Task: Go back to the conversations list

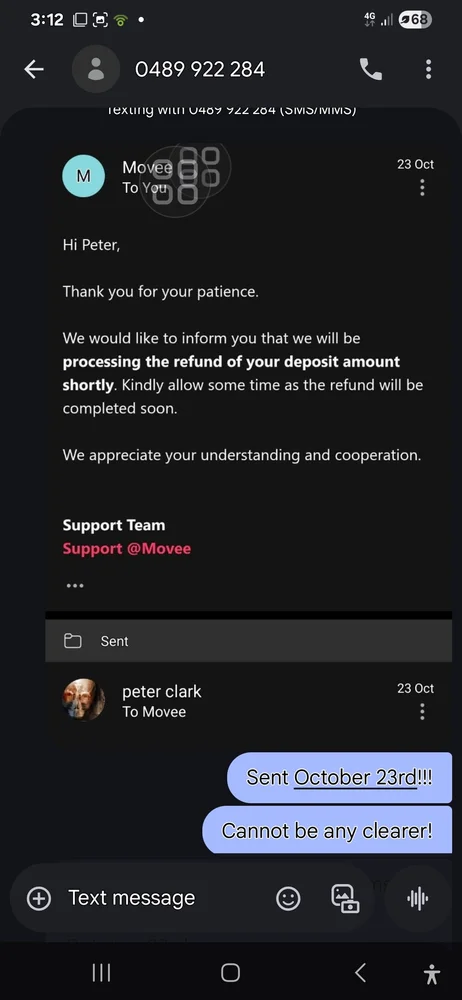Action: [x=34, y=69]
